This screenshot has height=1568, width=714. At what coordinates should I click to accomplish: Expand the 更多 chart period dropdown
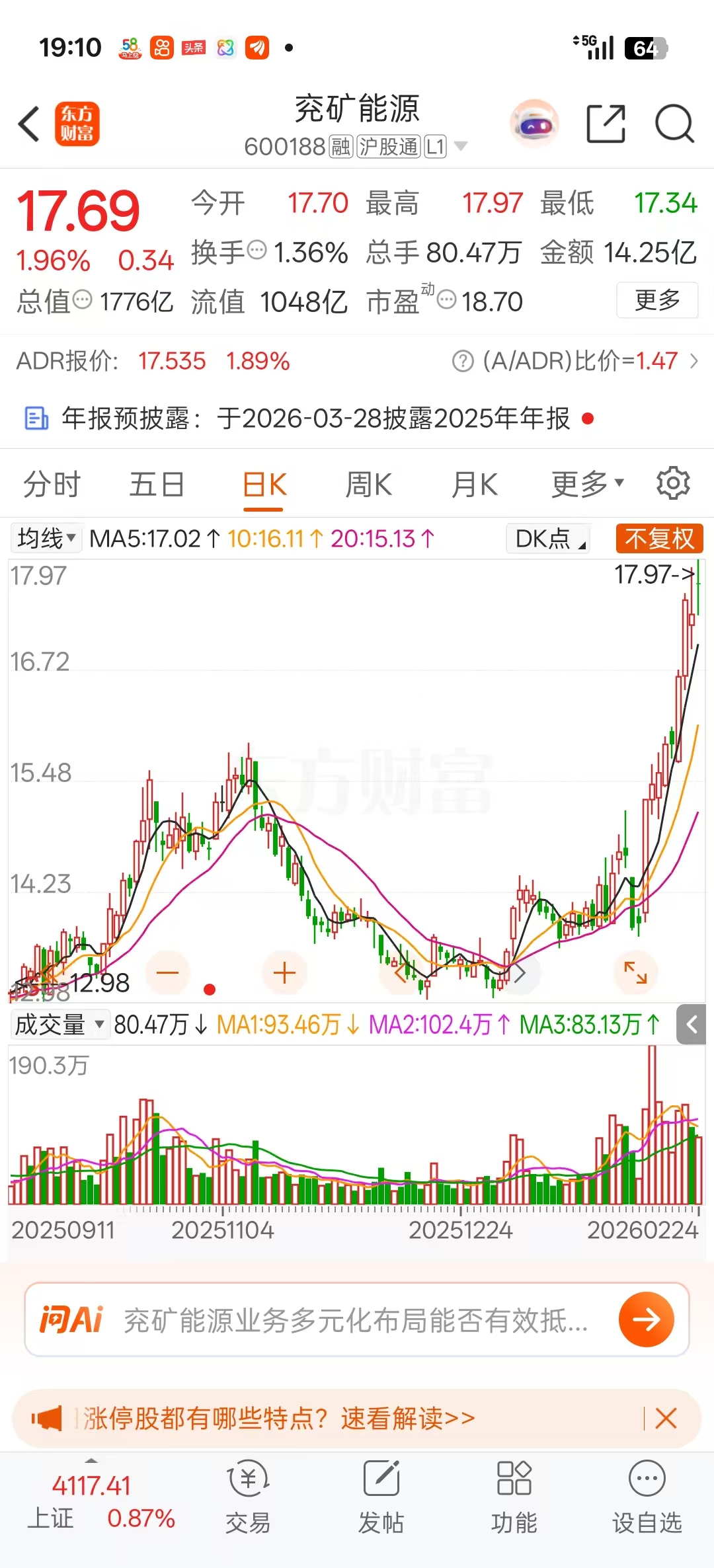click(587, 485)
